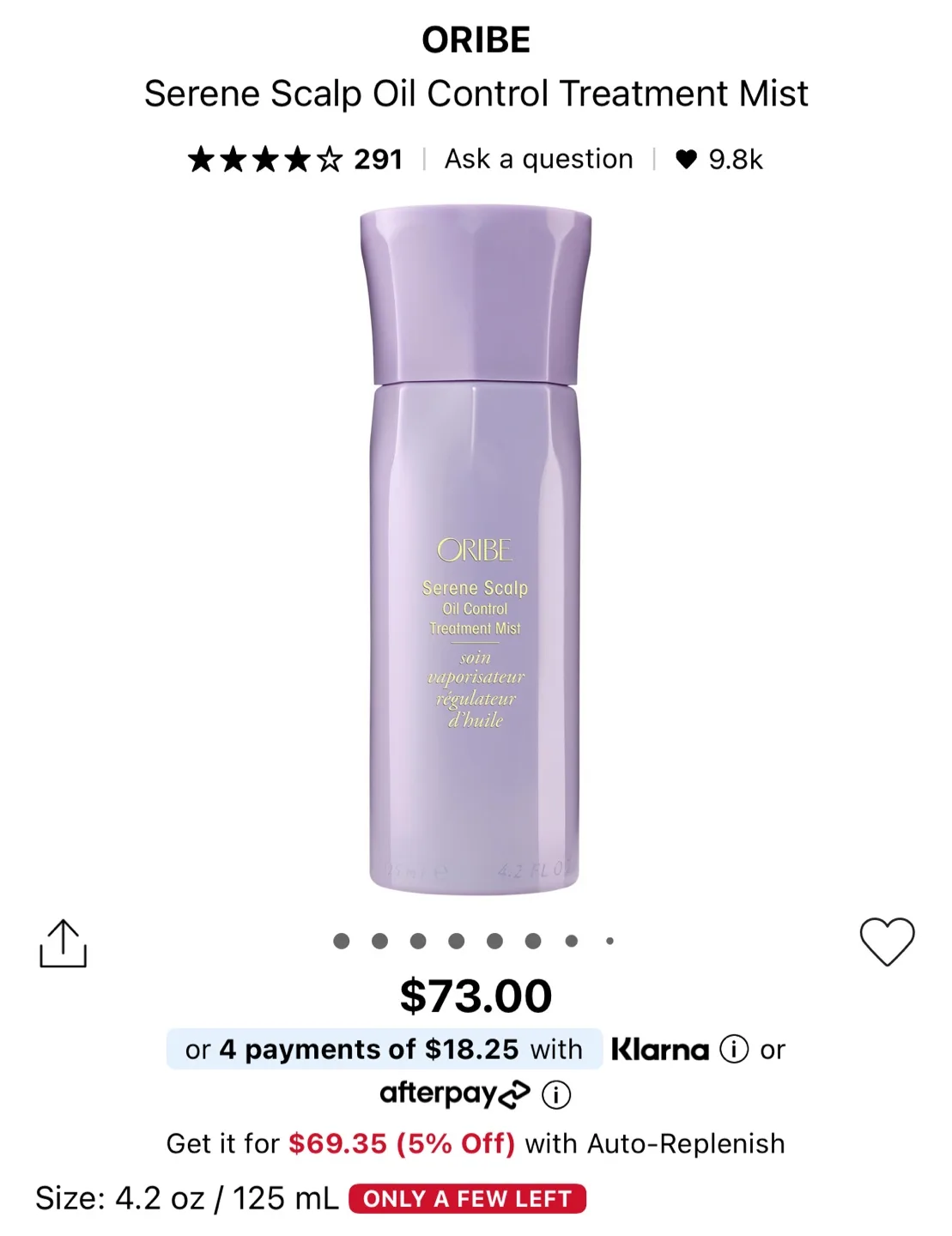Viewport: 952px width, 1236px height.
Task: Click Ask a question
Action: [x=537, y=158]
